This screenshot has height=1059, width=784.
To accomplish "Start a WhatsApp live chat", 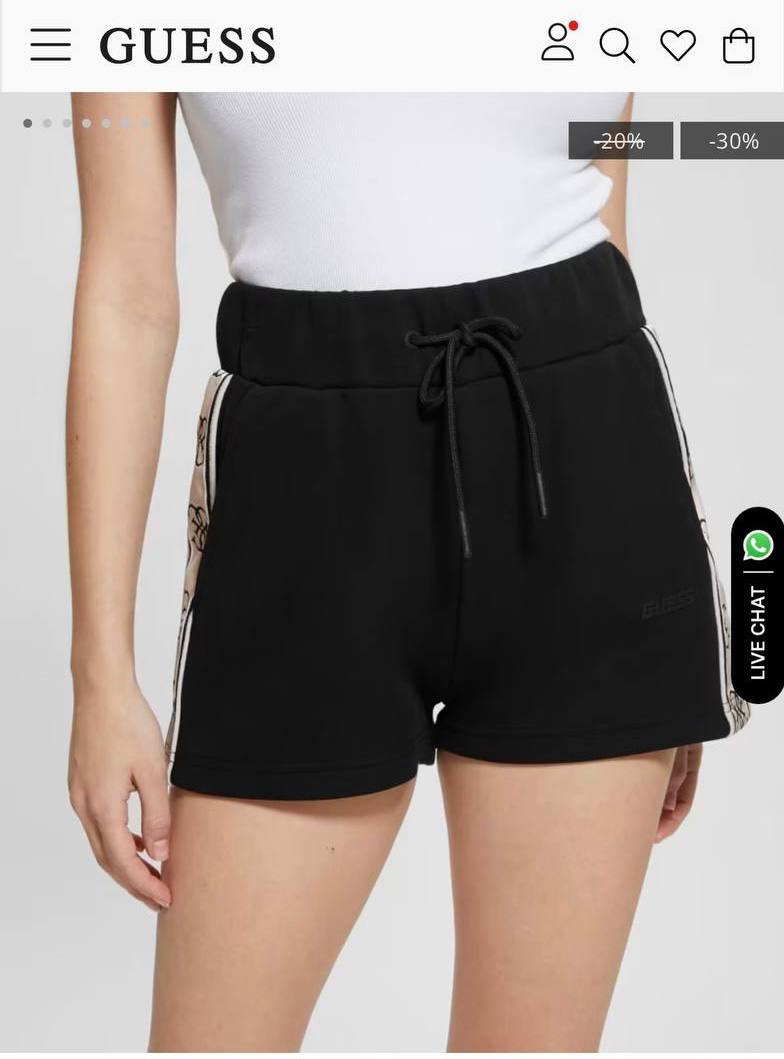I will [x=758, y=605].
